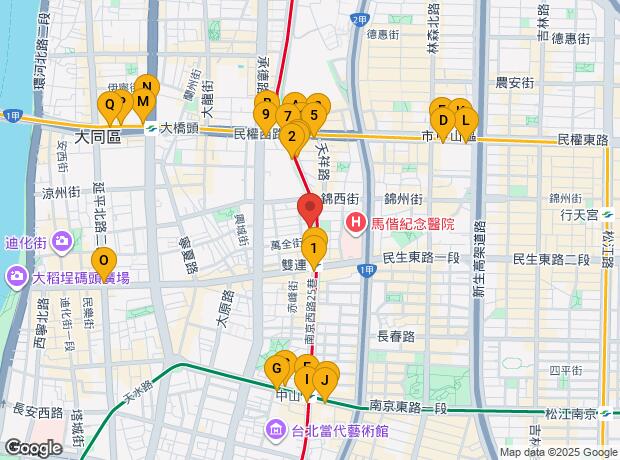
Task: Select the yellow marker labeled J
Action: click(x=325, y=384)
